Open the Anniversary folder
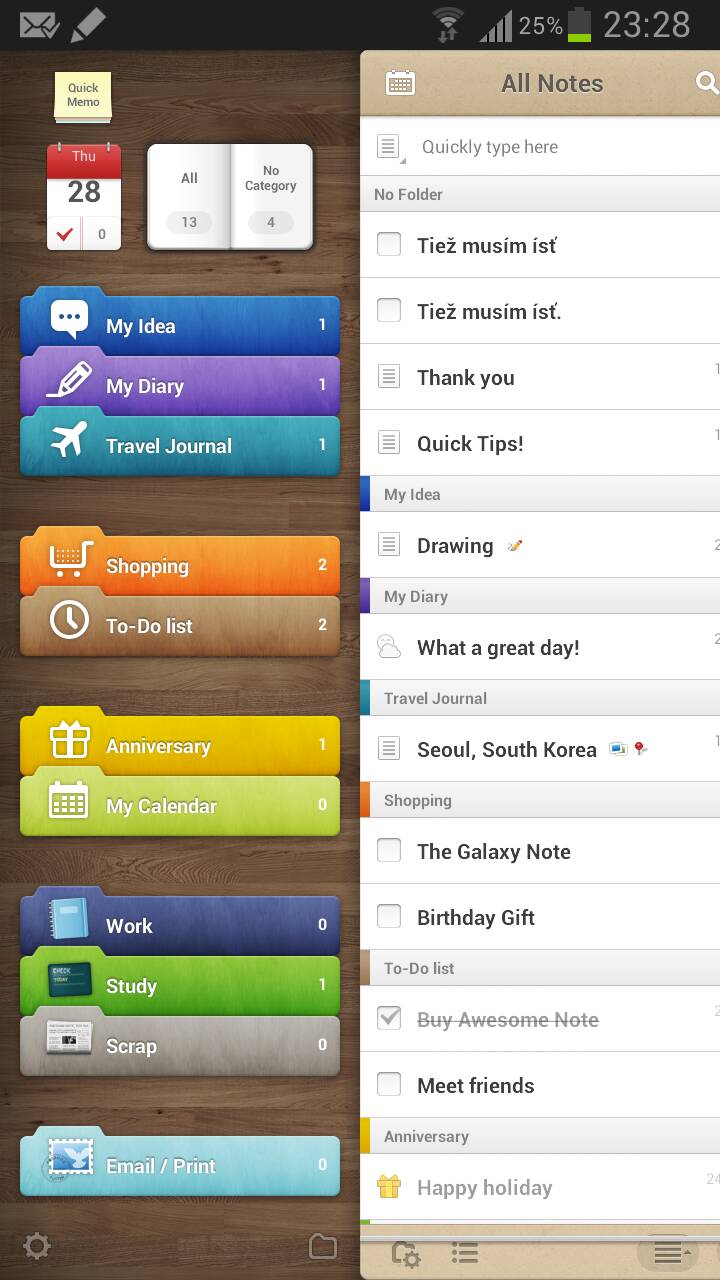 tap(180, 746)
